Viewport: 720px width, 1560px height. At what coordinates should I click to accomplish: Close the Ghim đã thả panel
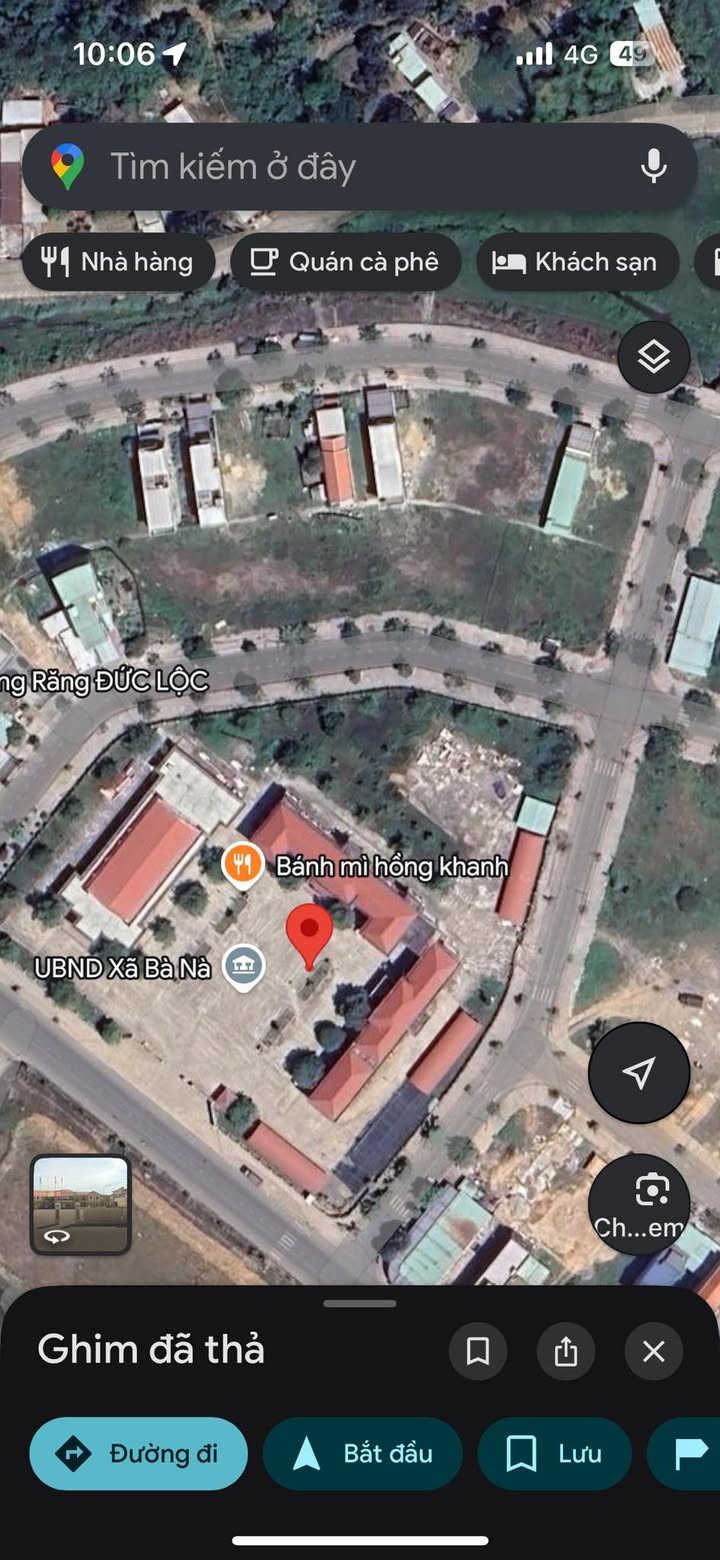[653, 1352]
